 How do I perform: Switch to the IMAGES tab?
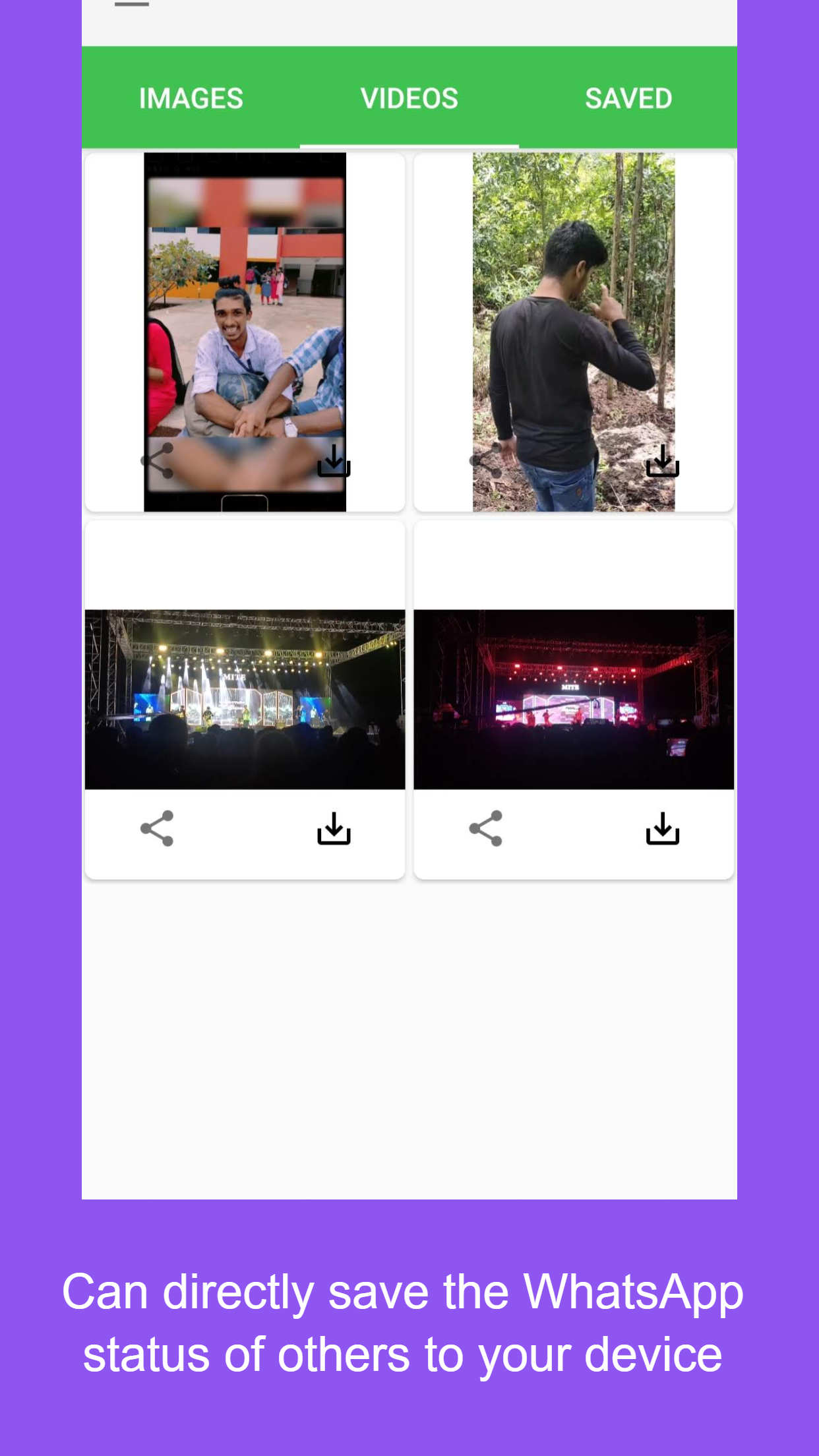pyautogui.click(x=191, y=97)
